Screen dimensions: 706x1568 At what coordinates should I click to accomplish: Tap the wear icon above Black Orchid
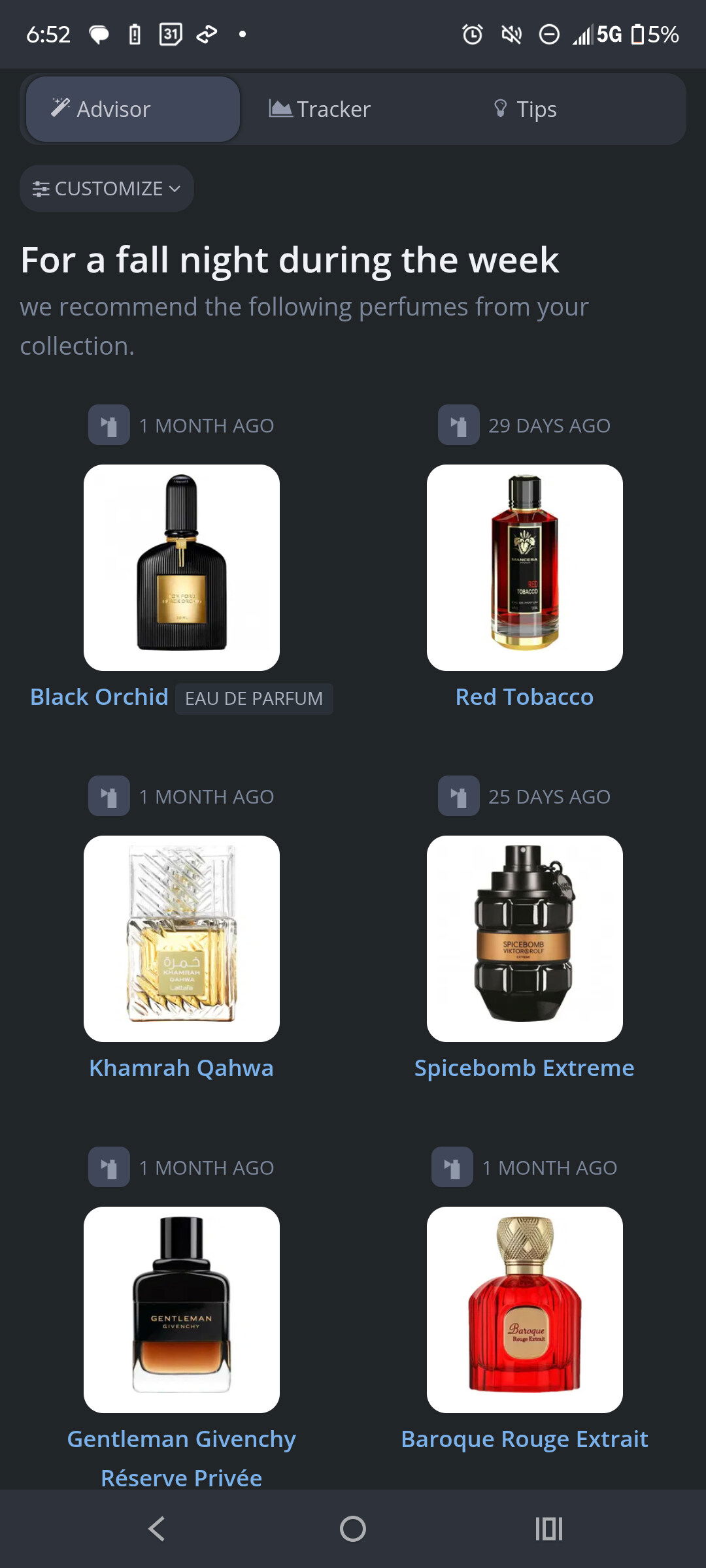coord(109,425)
